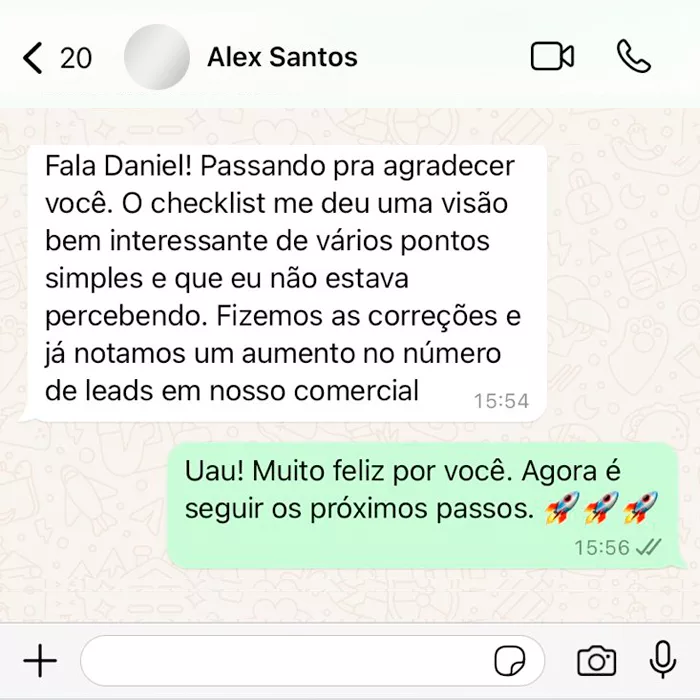
Task: Start a voice call with Alex Santos
Action: (634, 57)
